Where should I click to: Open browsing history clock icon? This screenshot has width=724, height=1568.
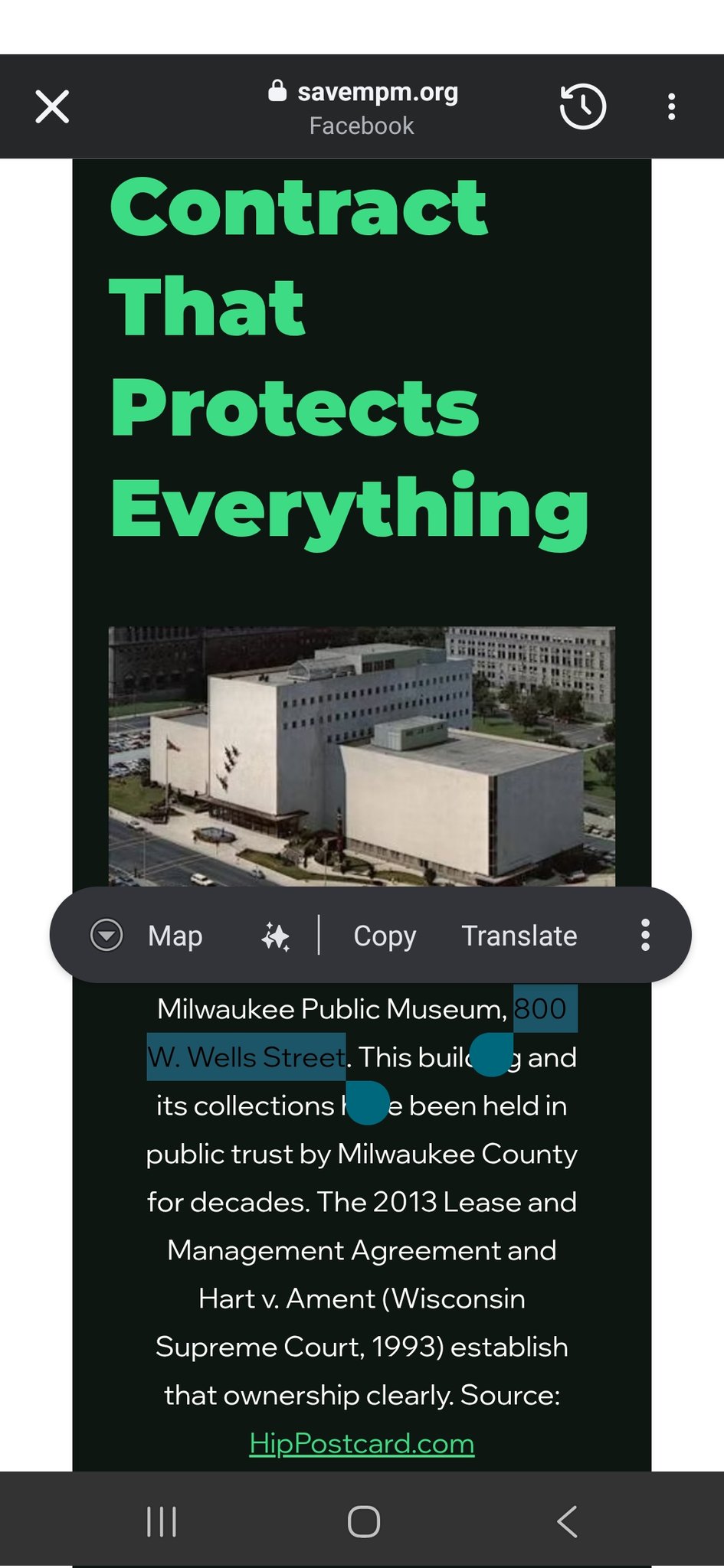[x=582, y=106]
